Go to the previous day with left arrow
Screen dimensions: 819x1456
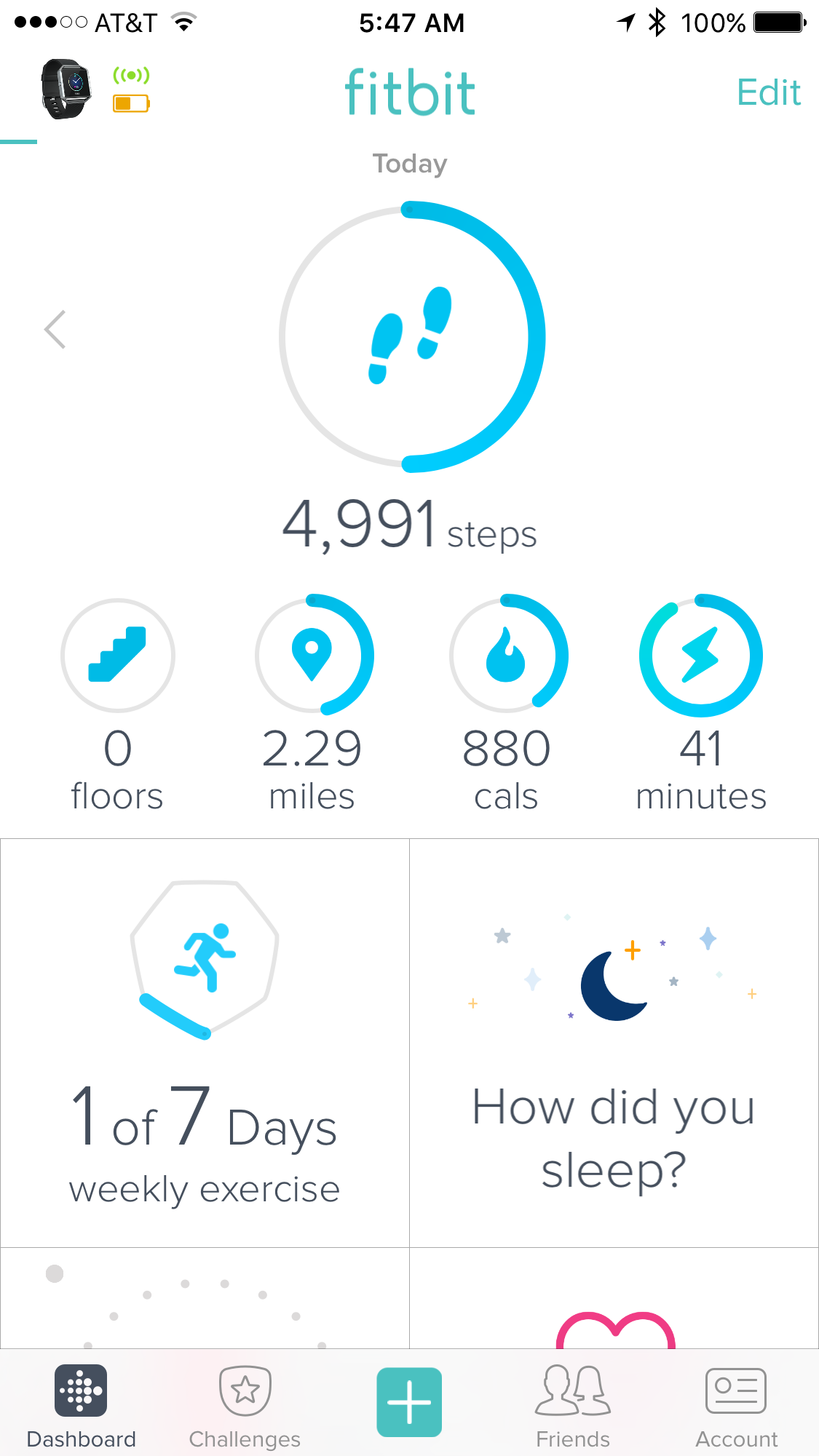click(55, 330)
